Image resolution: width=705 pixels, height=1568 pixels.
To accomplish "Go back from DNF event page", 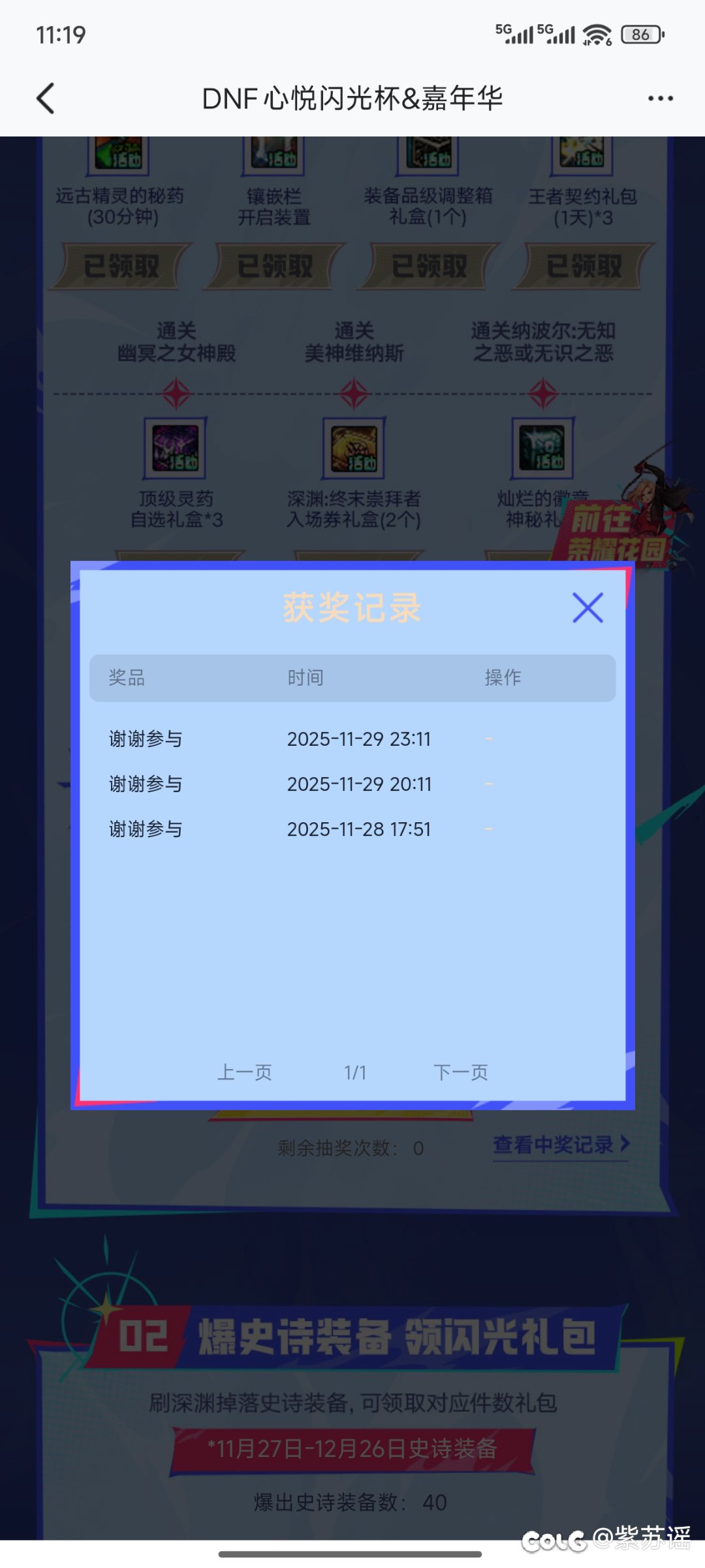I will click(x=46, y=99).
